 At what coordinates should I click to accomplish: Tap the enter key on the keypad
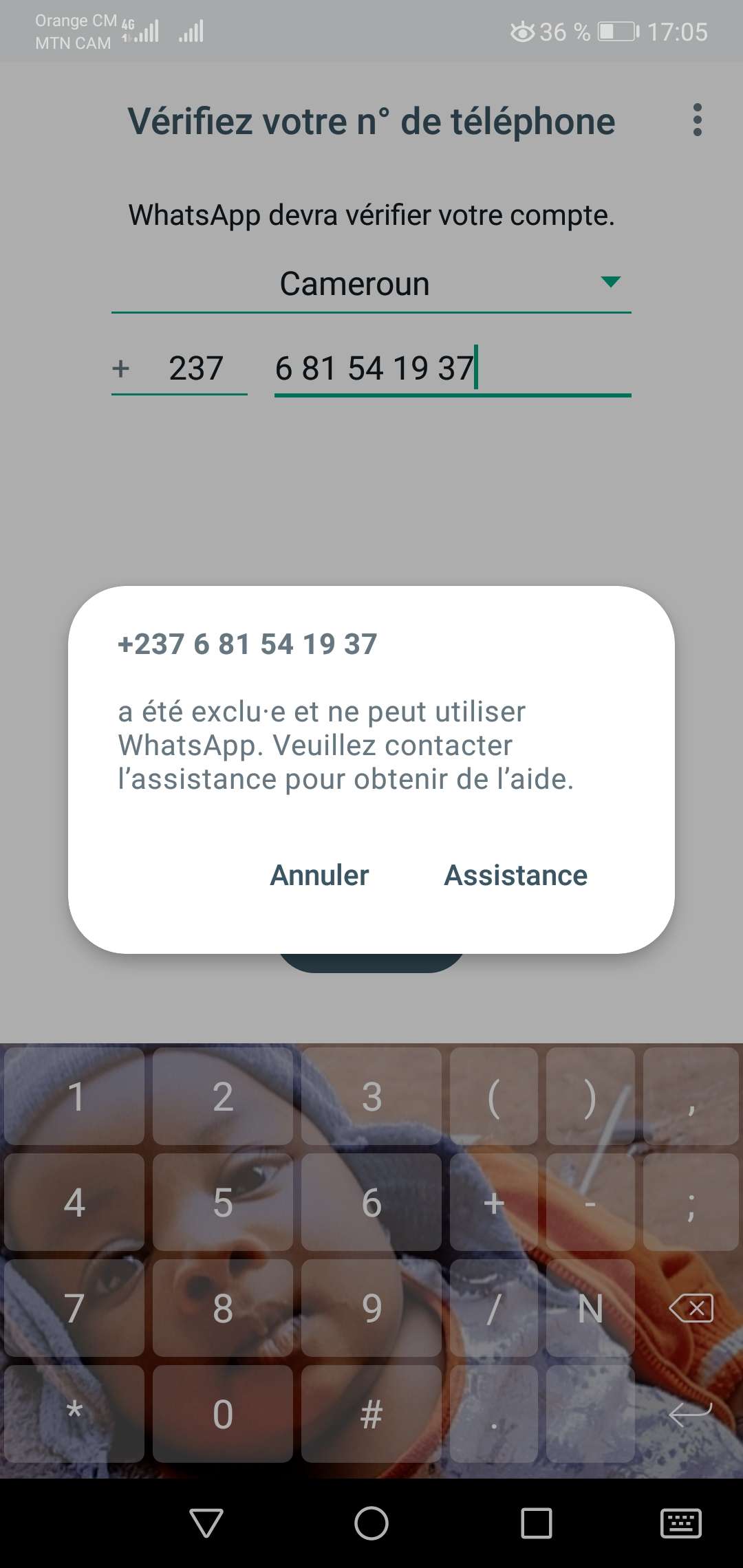(x=691, y=1414)
